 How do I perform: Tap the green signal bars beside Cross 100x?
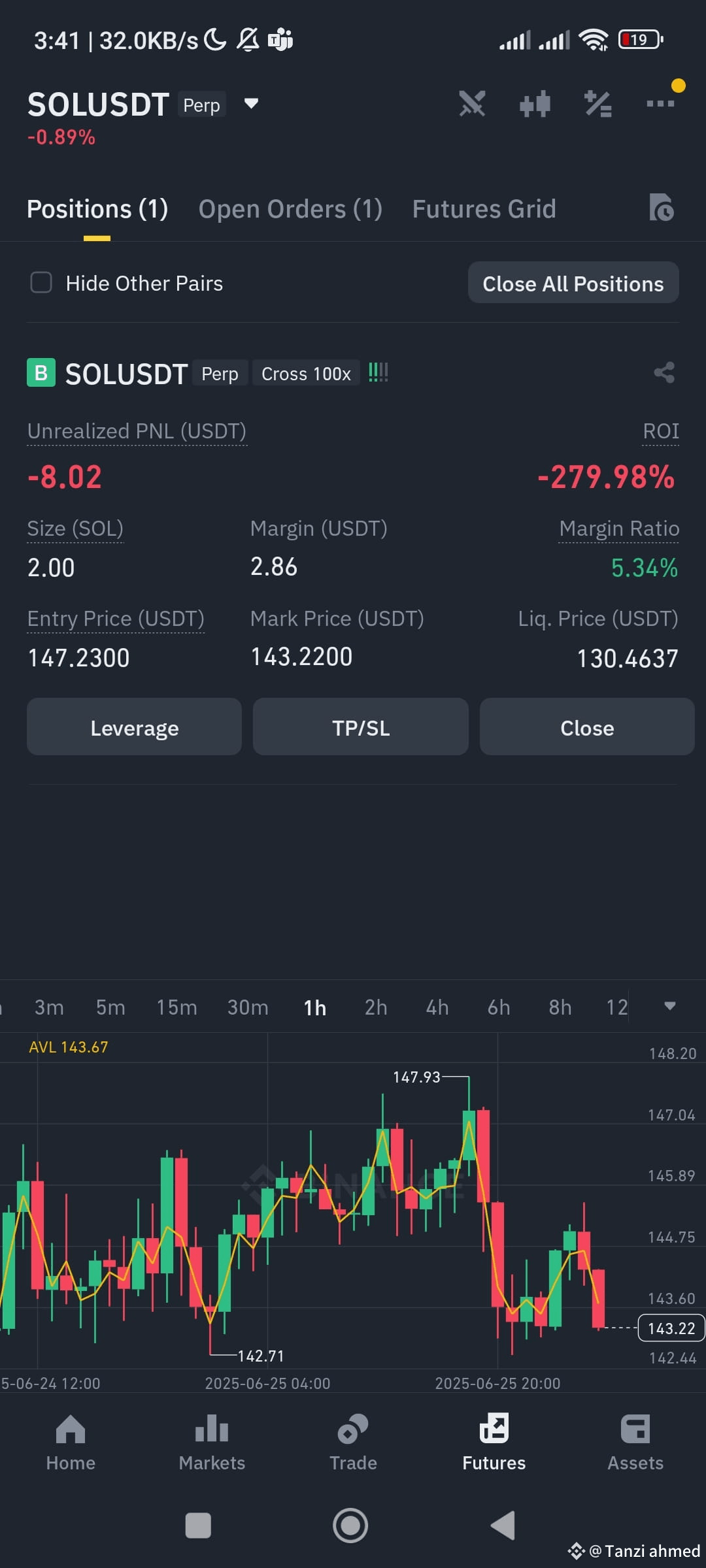click(378, 372)
